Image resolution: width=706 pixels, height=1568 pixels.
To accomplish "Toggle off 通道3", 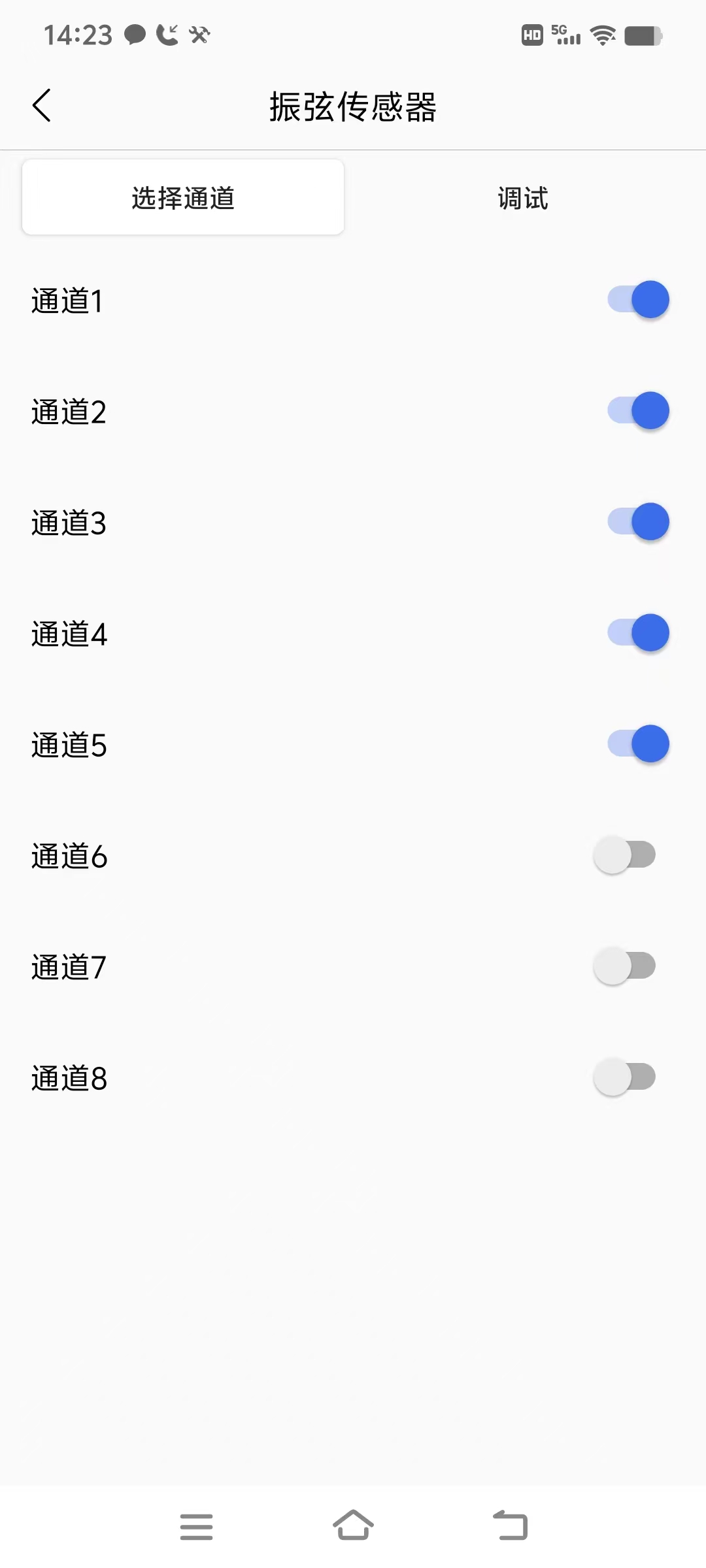I will pyautogui.click(x=638, y=522).
